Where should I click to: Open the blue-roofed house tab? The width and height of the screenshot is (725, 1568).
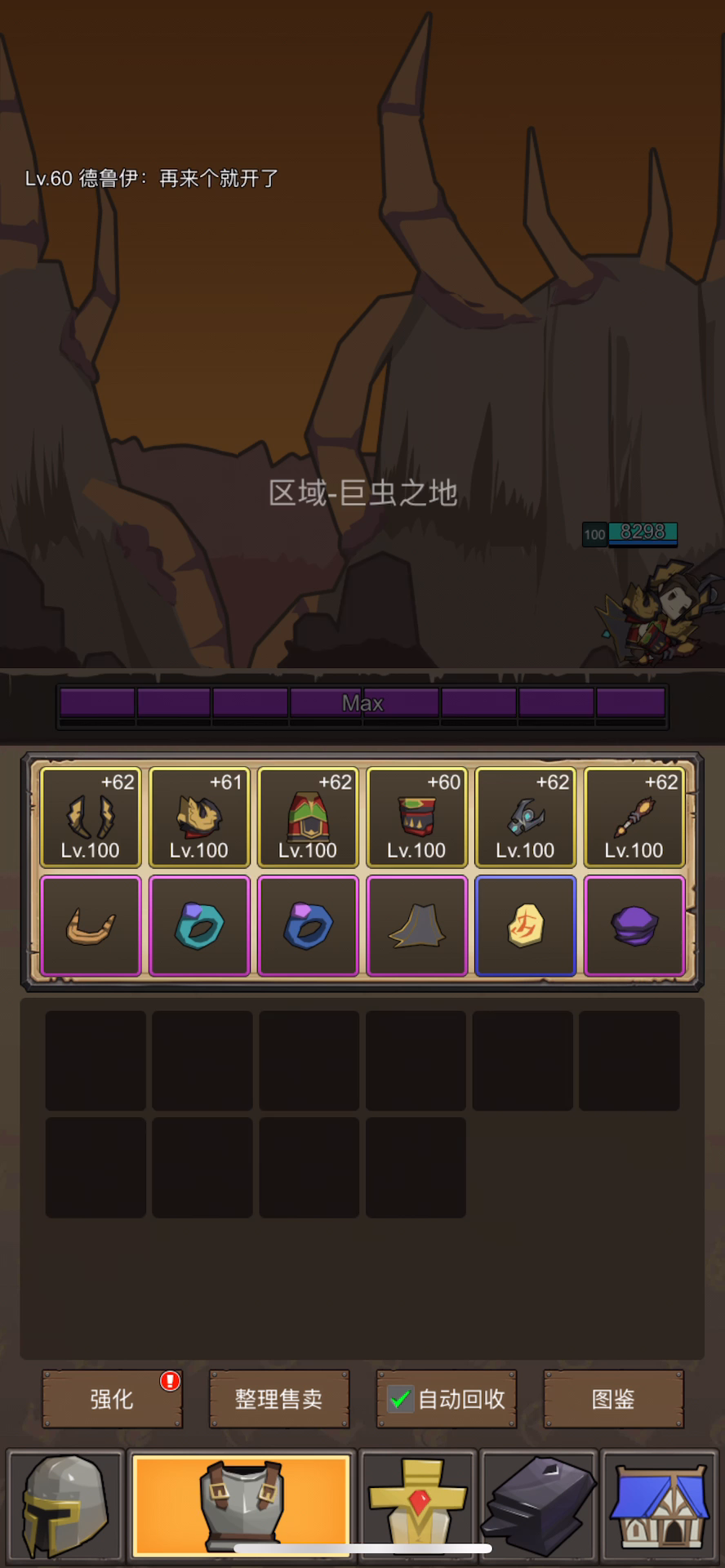660,1505
